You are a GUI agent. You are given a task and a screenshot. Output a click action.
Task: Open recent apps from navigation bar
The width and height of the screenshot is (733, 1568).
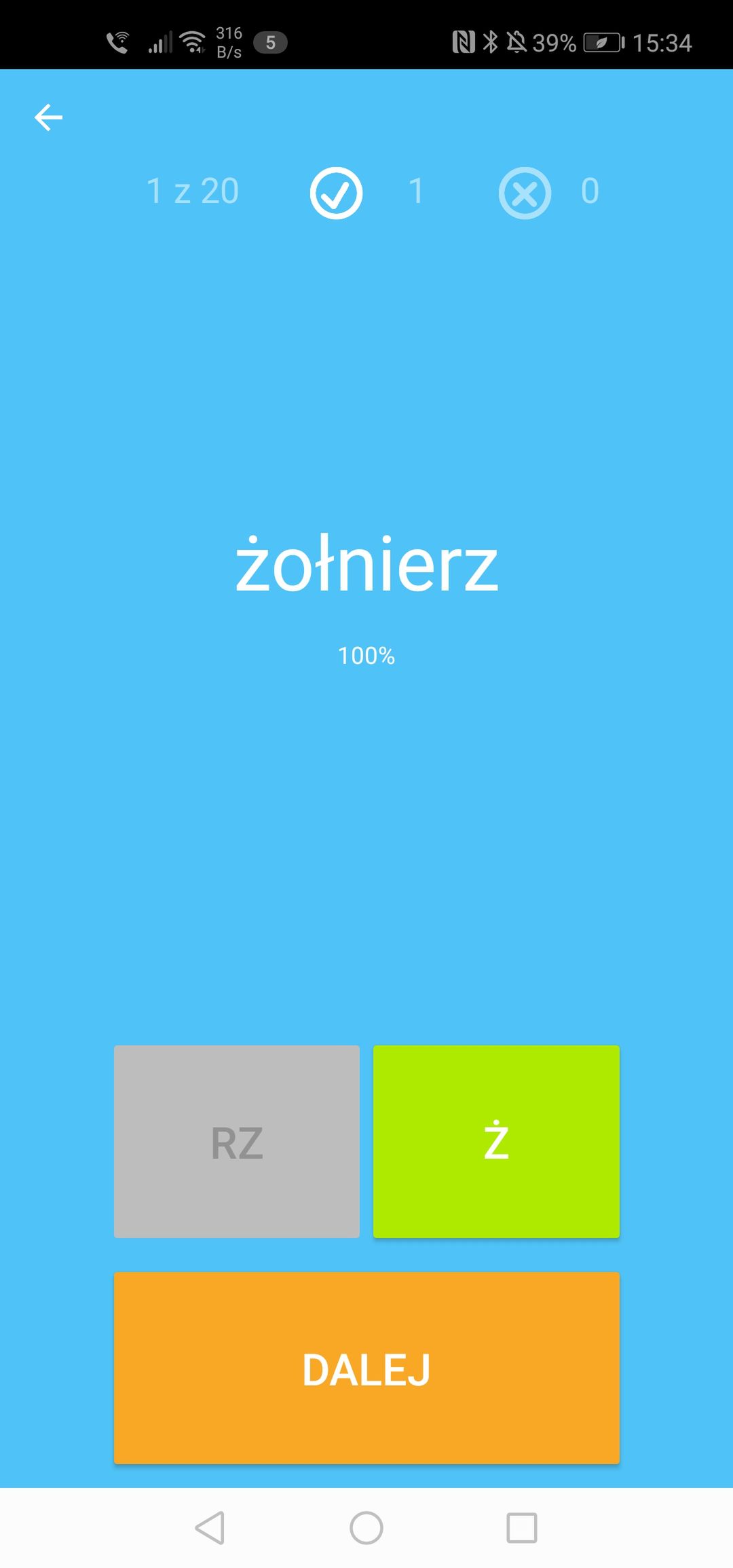pos(522,1528)
